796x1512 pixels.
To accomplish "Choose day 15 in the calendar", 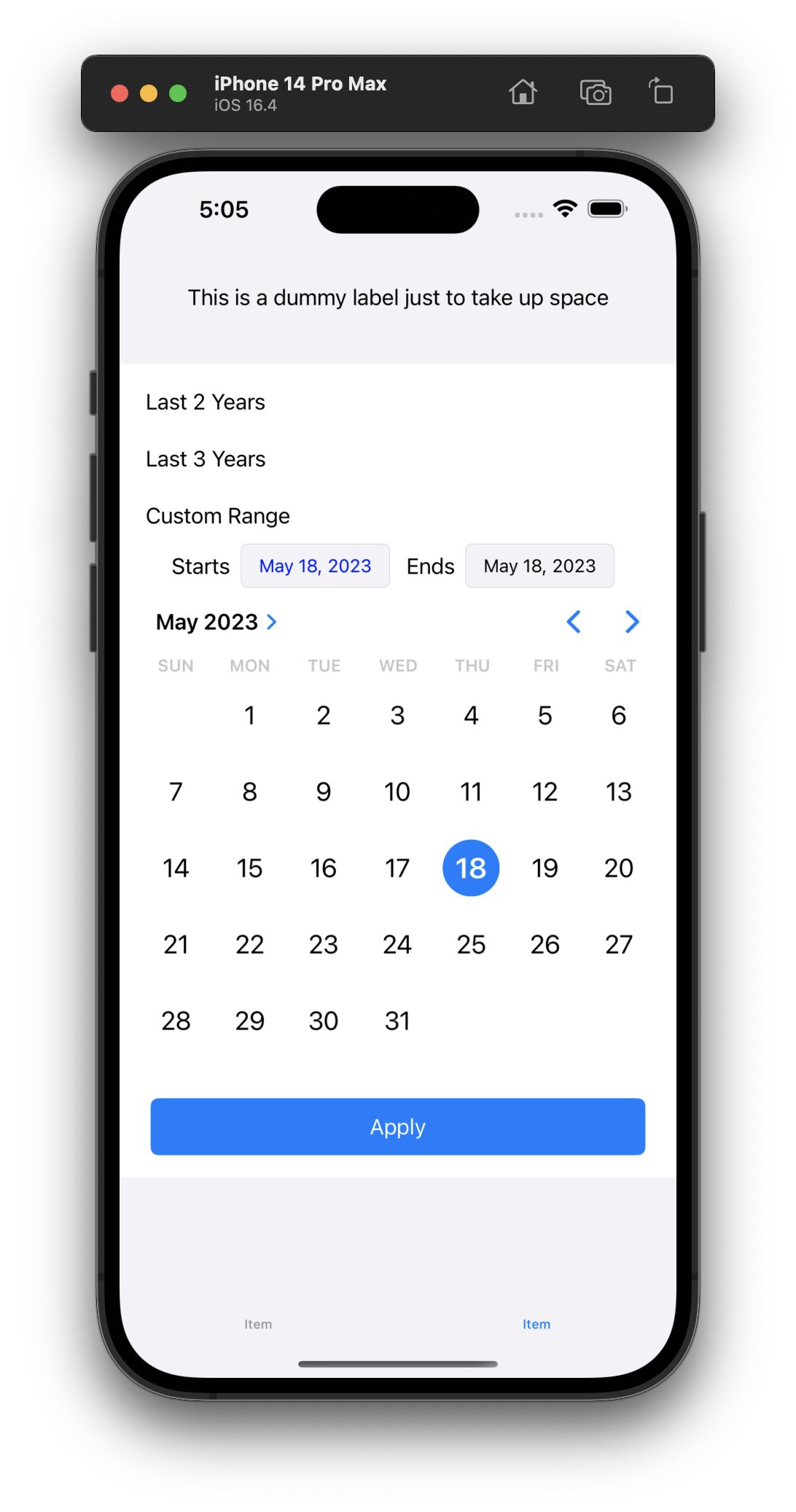I will point(249,868).
